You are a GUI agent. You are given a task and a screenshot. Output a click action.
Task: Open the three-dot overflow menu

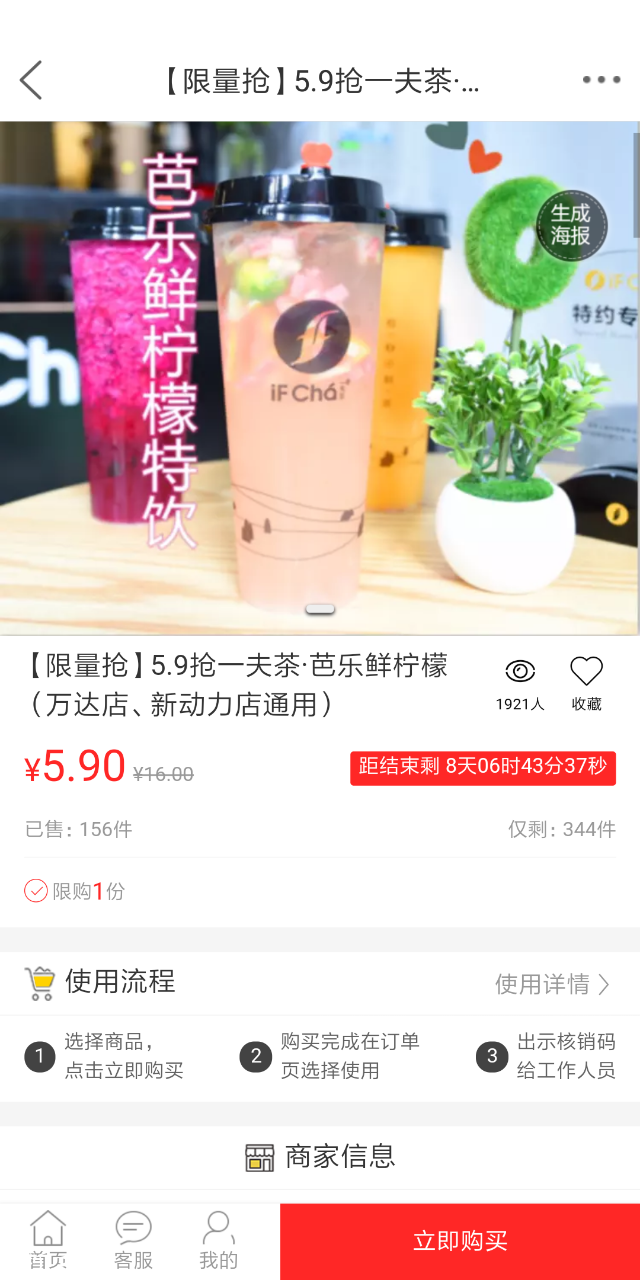[601, 80]
